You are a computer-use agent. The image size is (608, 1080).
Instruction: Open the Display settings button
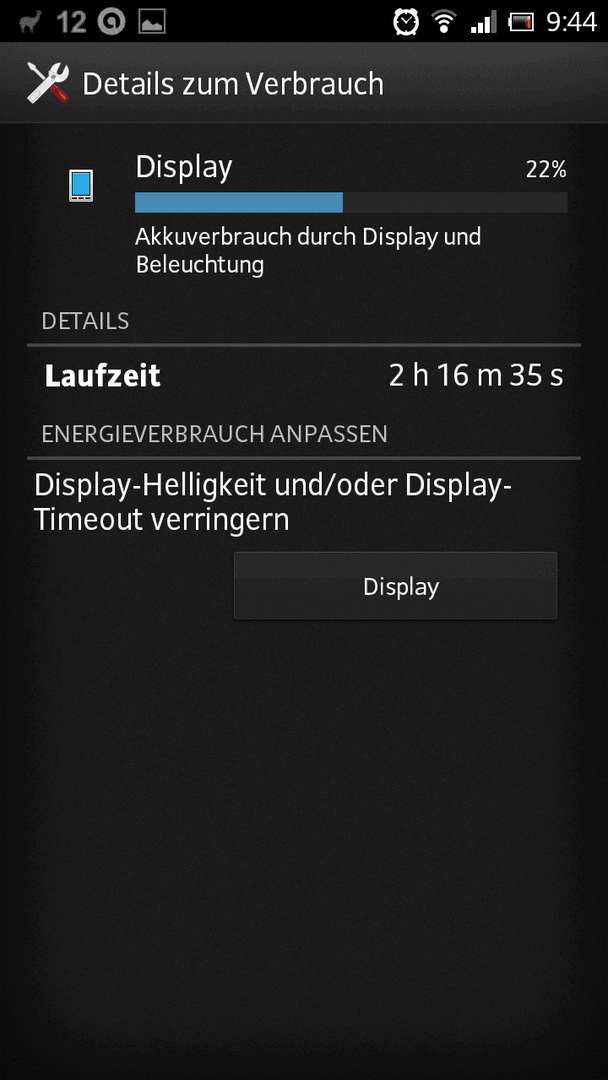pyautogui.click(x=395, y=586)
